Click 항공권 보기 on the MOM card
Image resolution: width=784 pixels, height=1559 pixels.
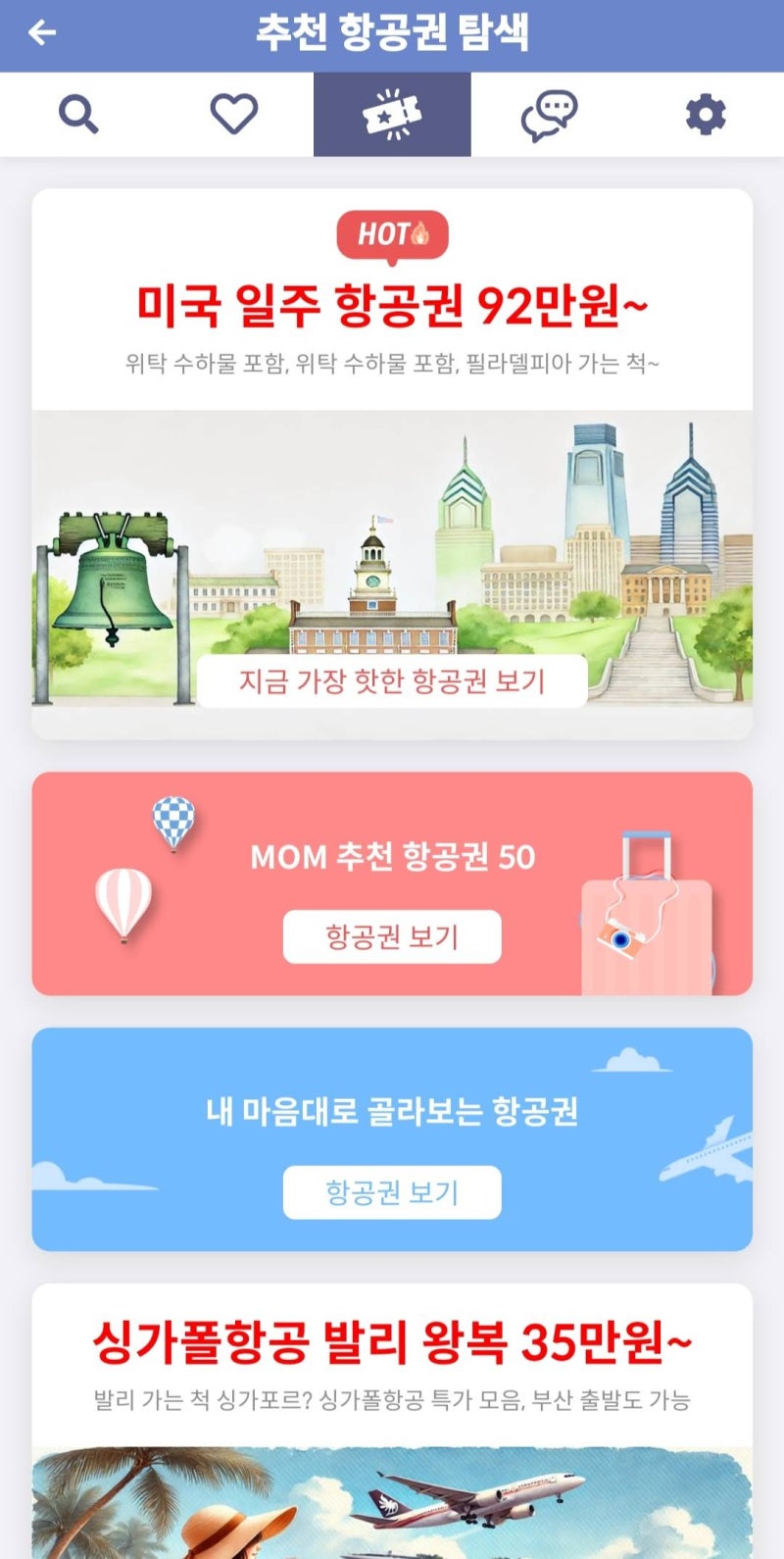(390, 936)
